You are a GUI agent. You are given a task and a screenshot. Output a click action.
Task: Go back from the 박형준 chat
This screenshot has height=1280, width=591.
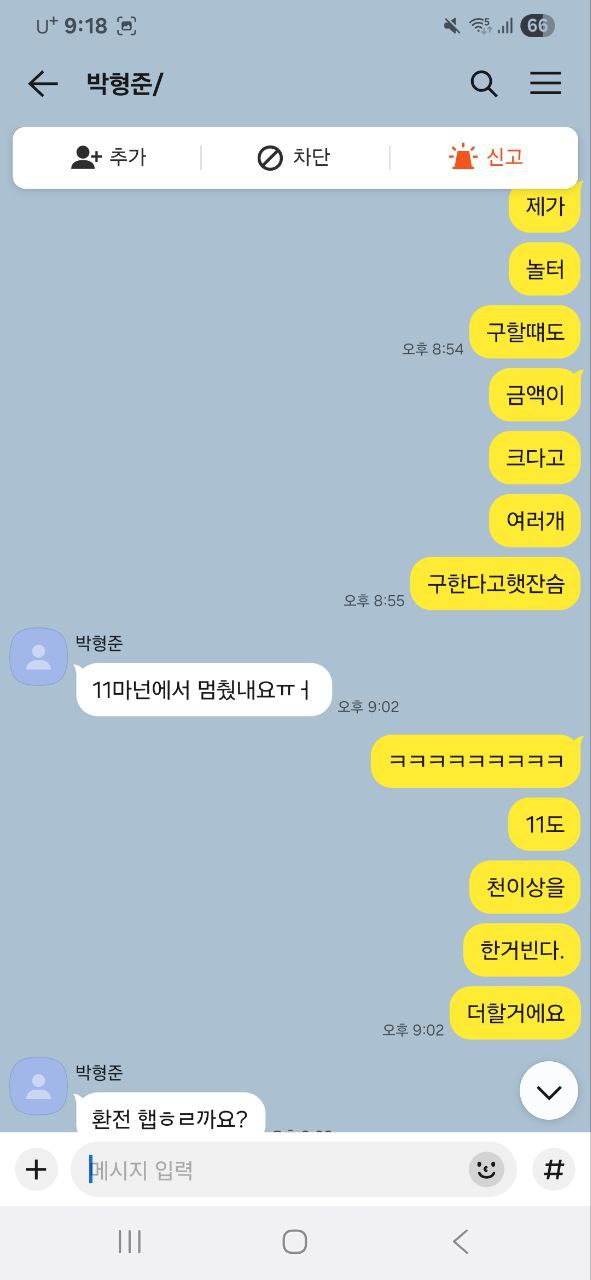tap(43, 84)
